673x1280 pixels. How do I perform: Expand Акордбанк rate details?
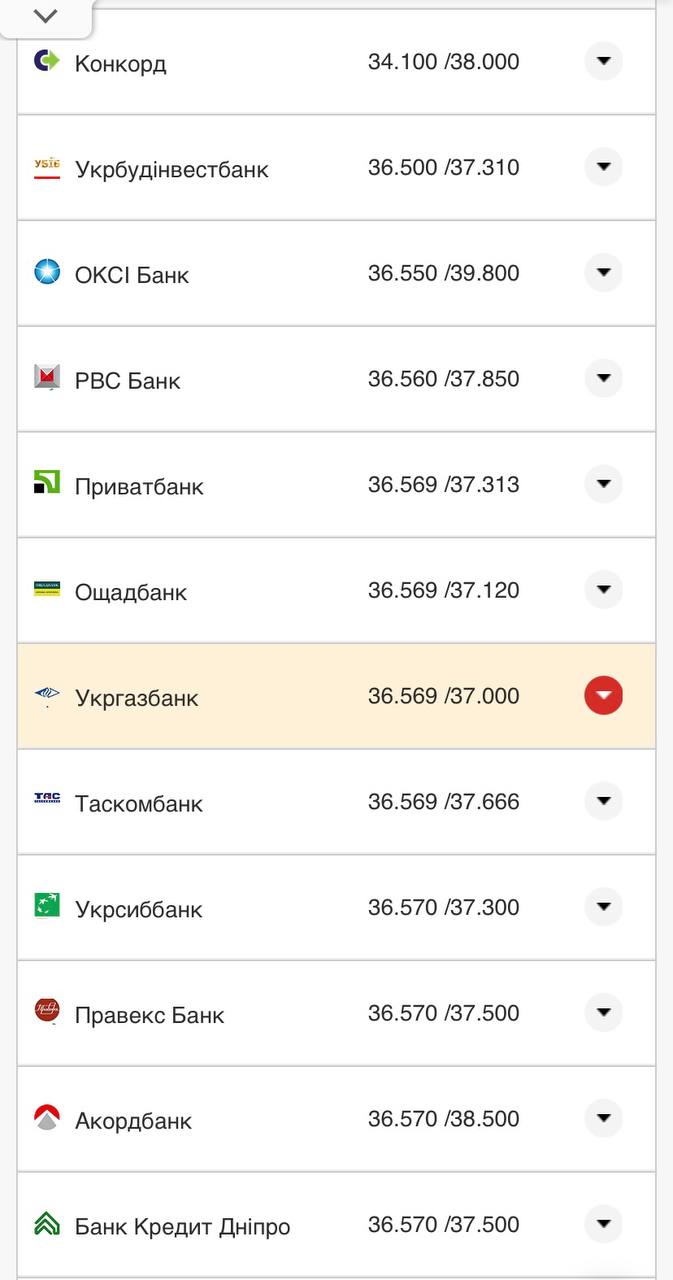603,1118
